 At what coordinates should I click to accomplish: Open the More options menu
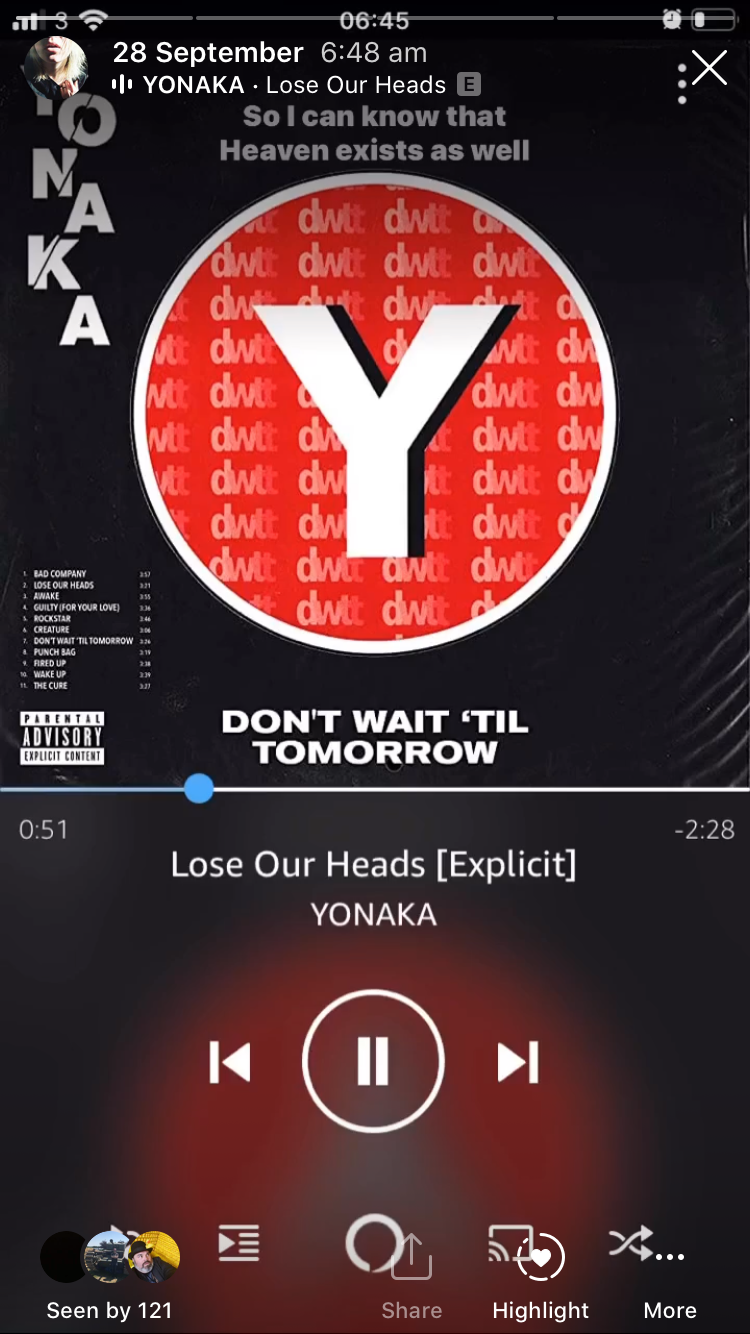coord(670,1275)
